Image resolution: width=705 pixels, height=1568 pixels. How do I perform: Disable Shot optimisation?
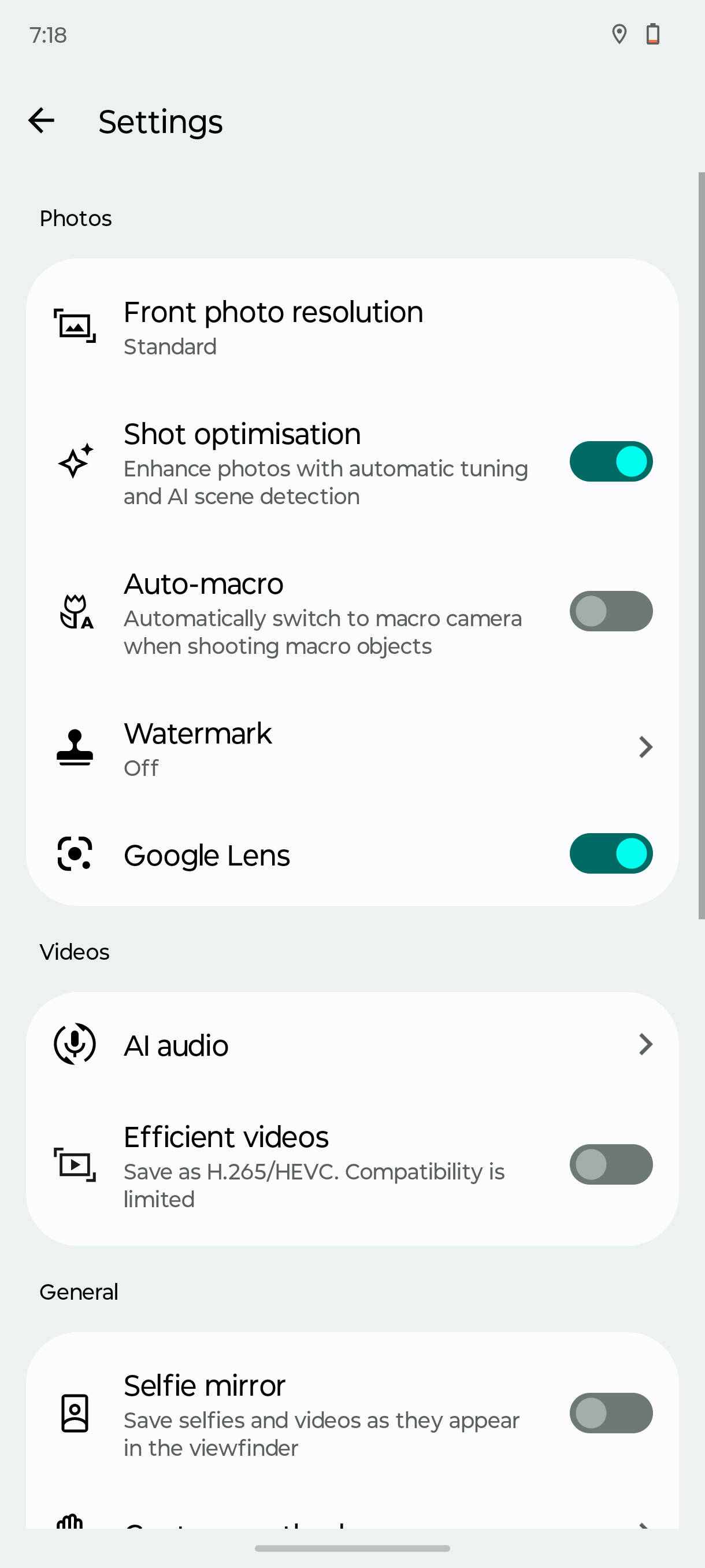[x=611, y=461]
